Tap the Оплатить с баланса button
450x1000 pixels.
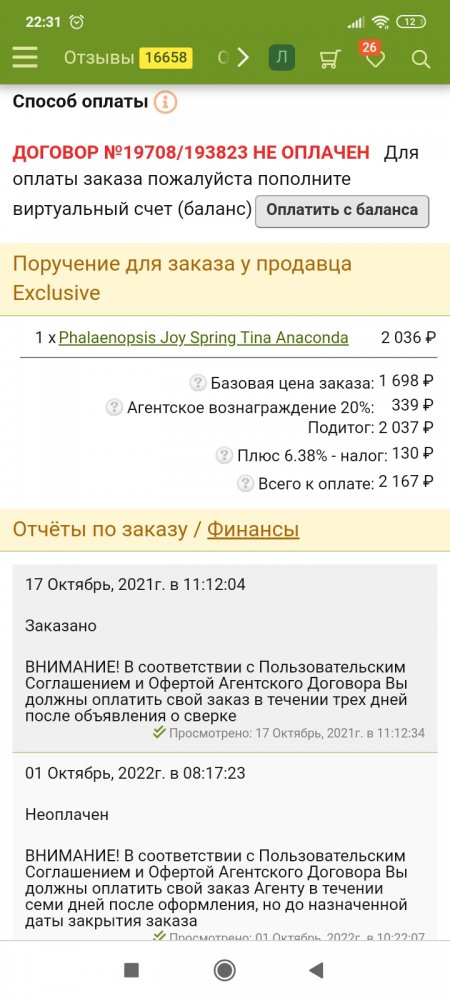coord(342,211)
